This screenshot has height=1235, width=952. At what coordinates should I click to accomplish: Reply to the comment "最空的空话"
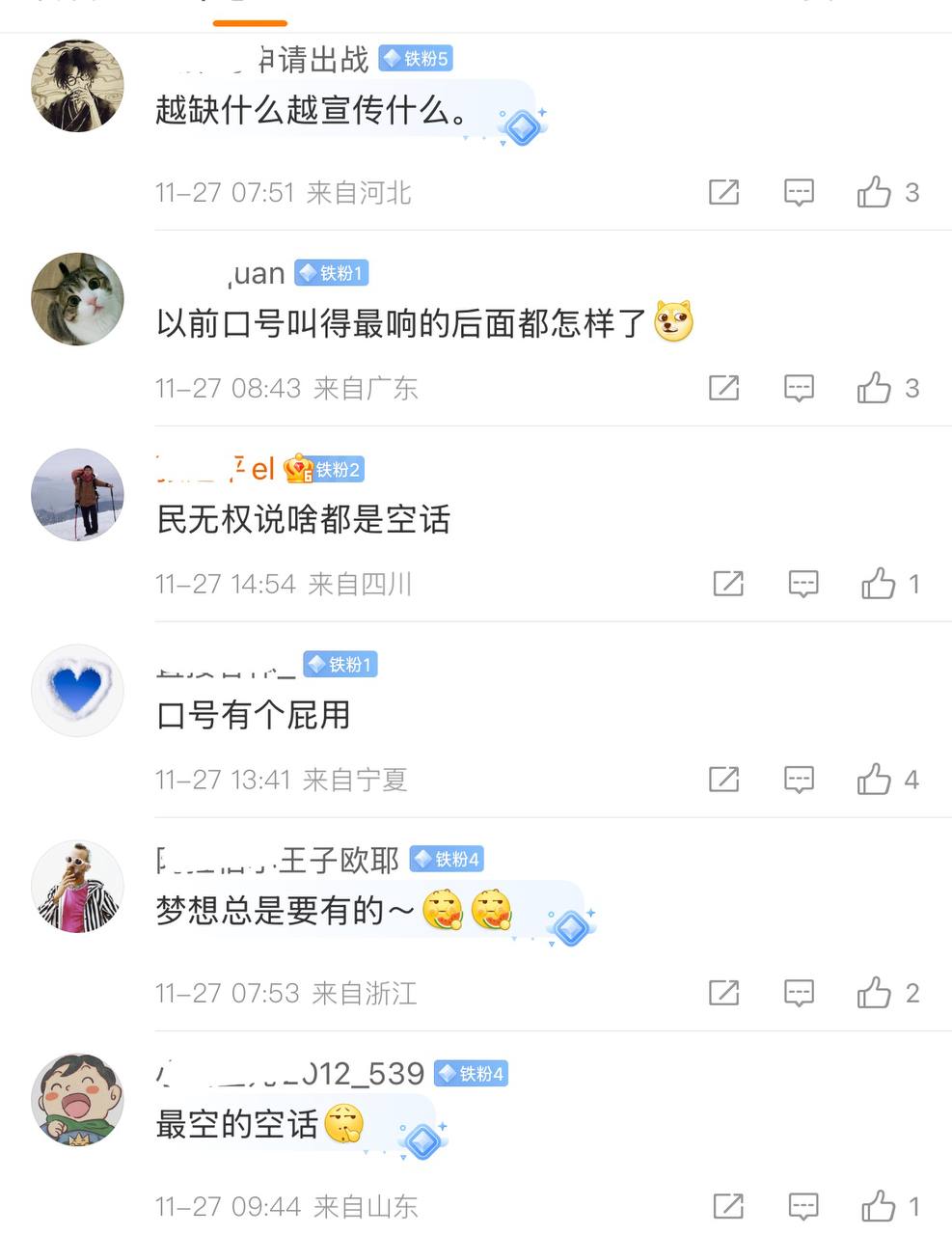(803, 1206)
